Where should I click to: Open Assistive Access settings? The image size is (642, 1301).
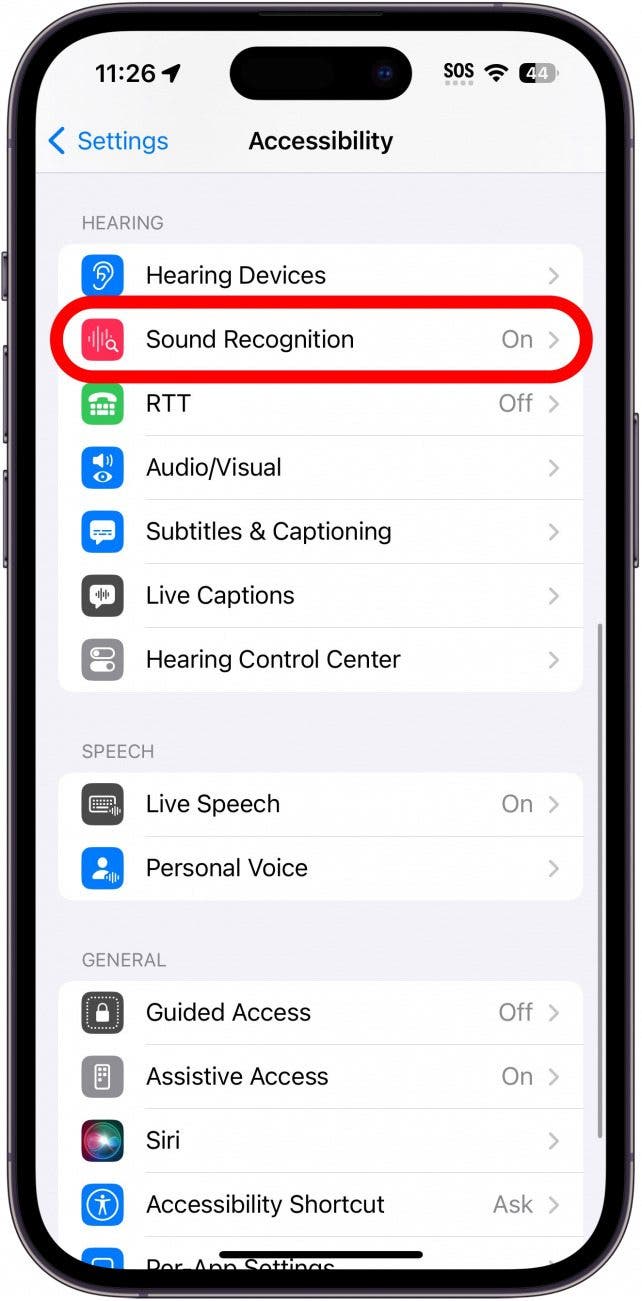coord(320,1076)
